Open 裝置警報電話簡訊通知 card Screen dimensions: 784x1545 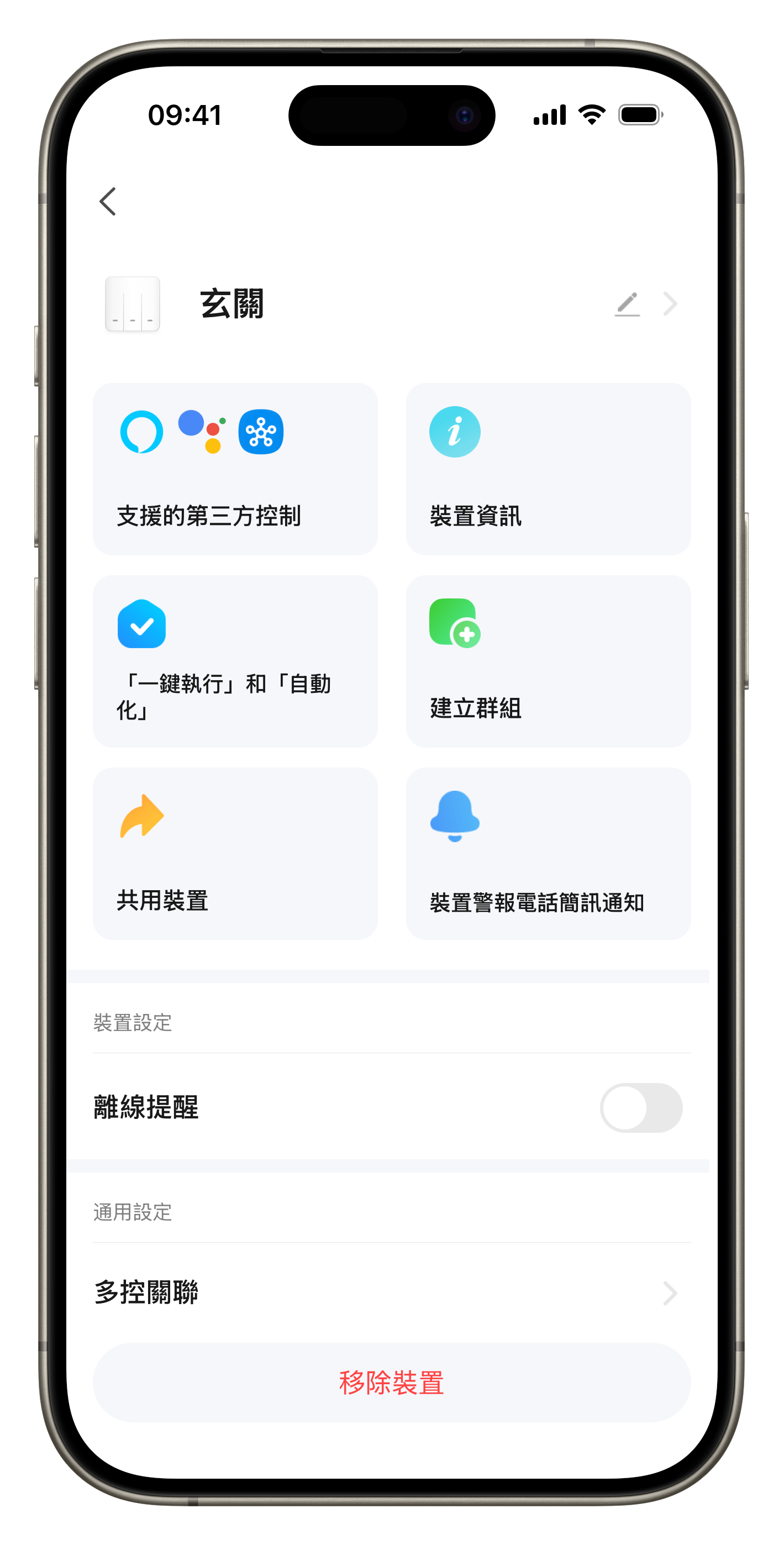[x=548, y=854]
